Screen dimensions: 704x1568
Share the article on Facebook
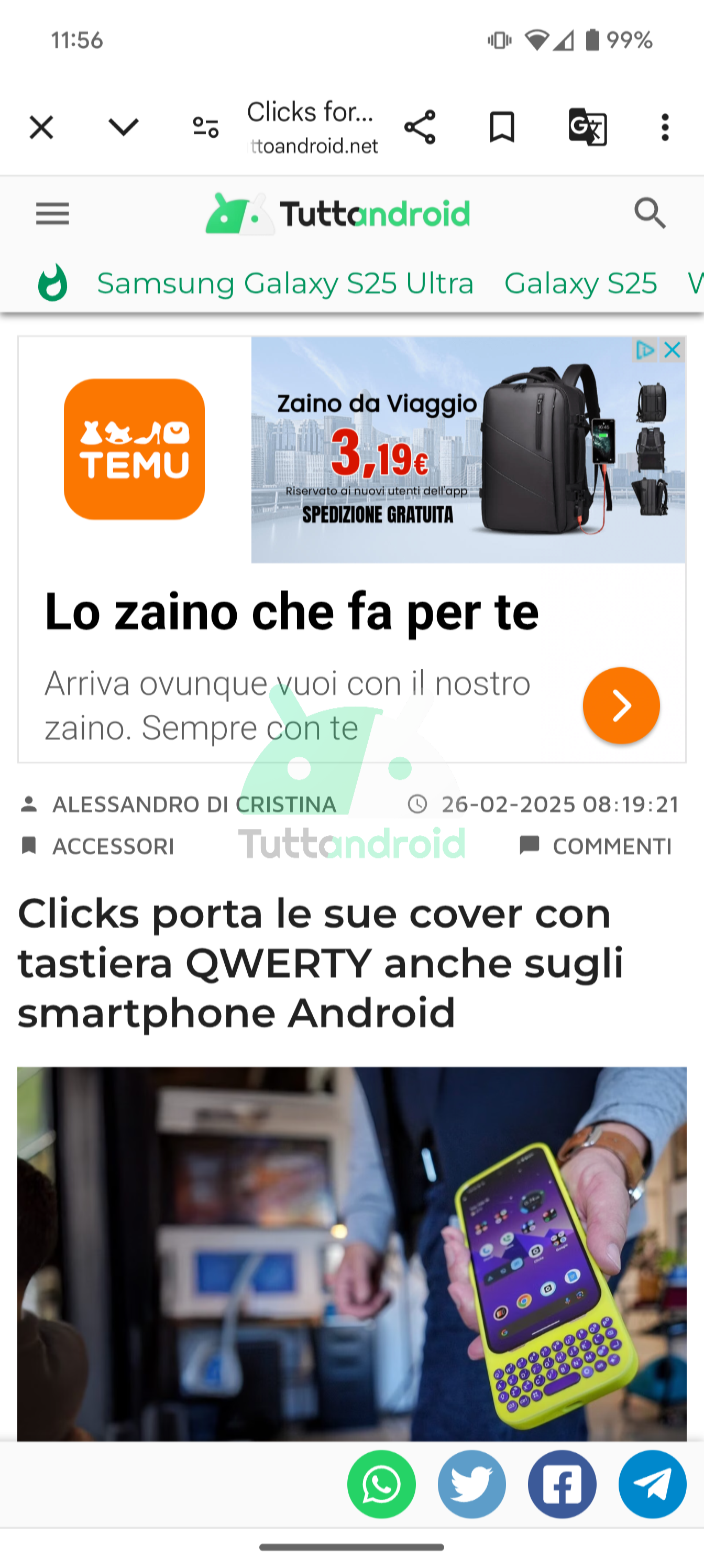click(x=562, y=1485)
